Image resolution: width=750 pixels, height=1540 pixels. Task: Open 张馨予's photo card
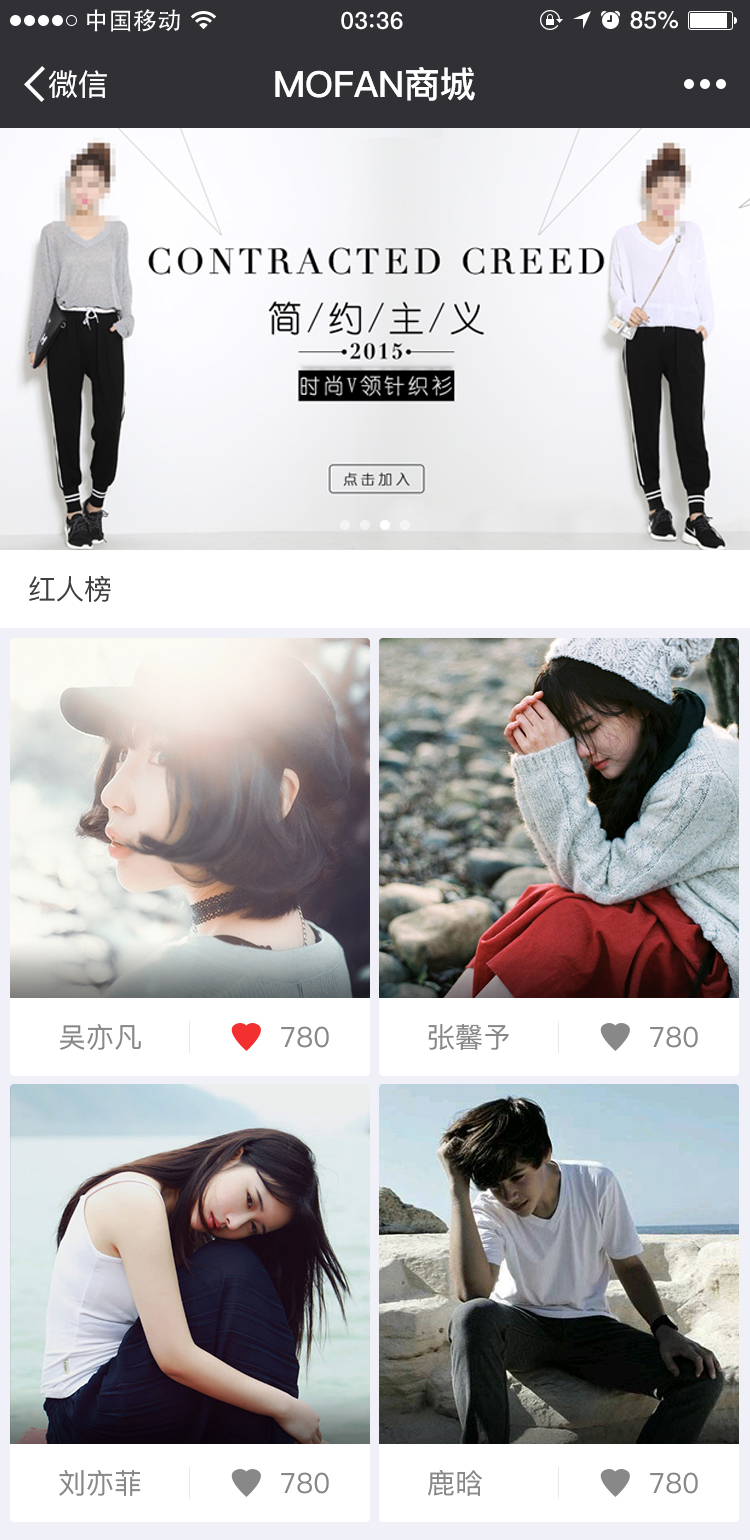tap(559, 818)
